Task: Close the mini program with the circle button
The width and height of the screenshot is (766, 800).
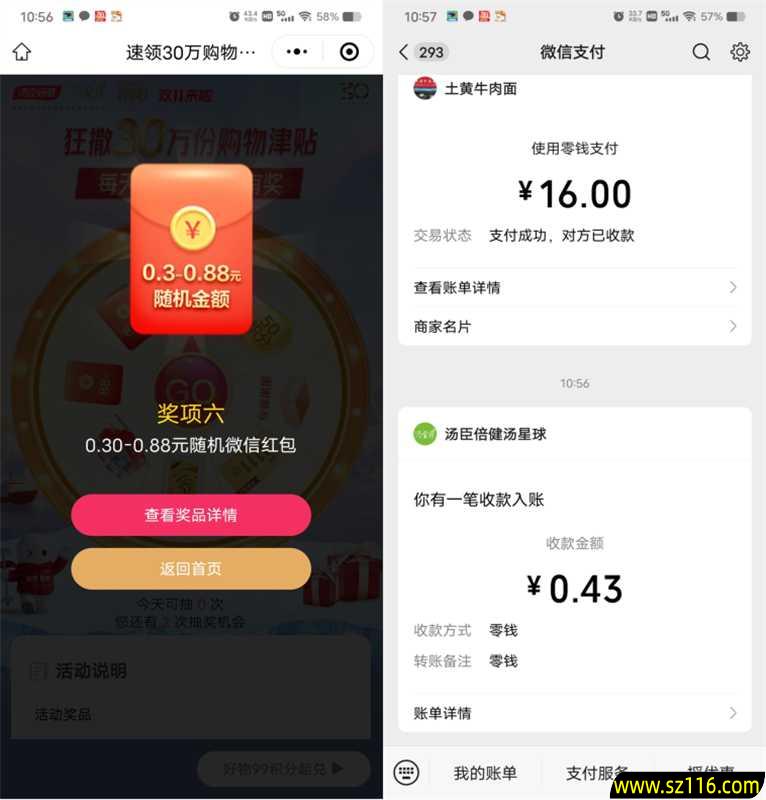Action: 349,52
